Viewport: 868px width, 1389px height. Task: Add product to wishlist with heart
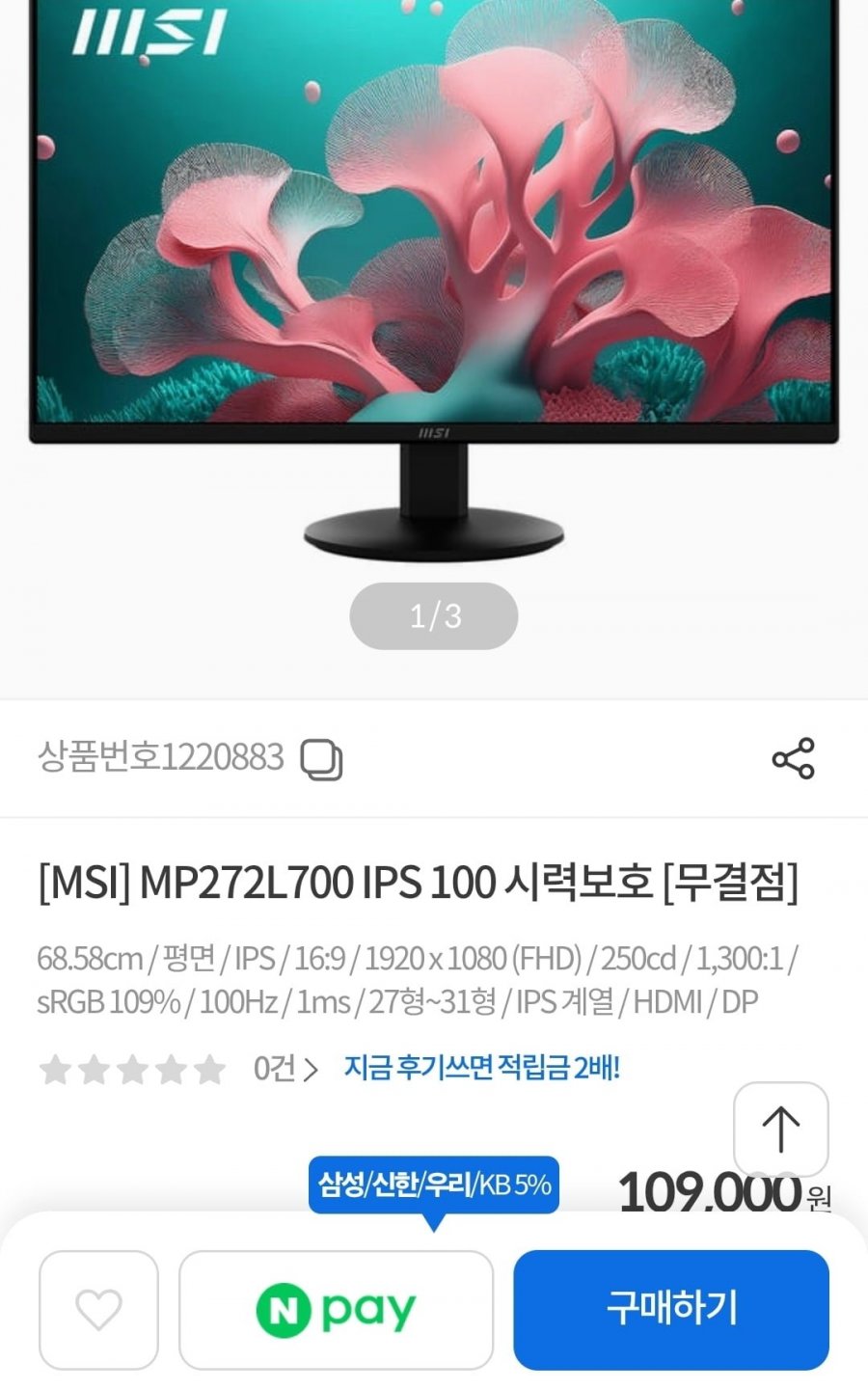[x=98, y=1309]
